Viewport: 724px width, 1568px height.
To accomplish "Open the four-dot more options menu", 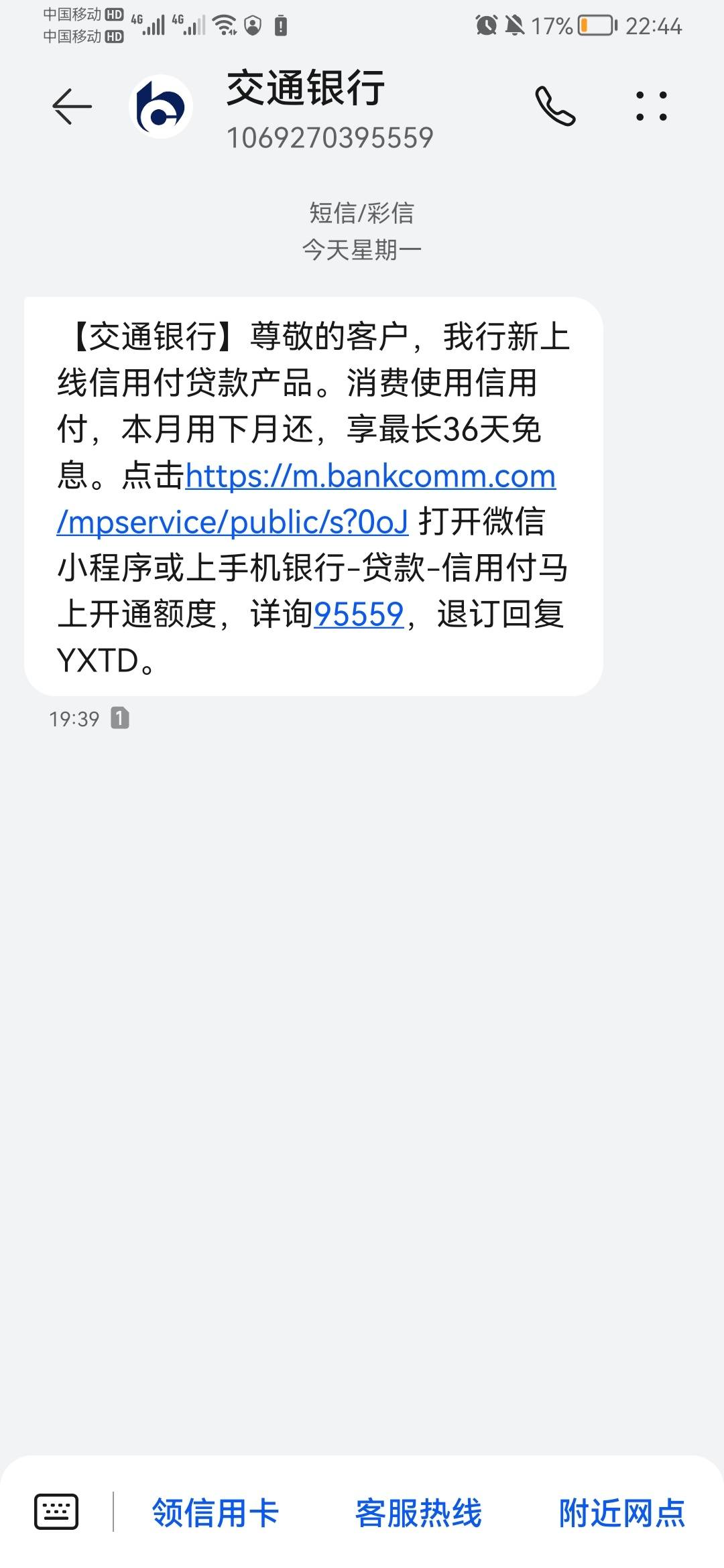I will point(652,107).
